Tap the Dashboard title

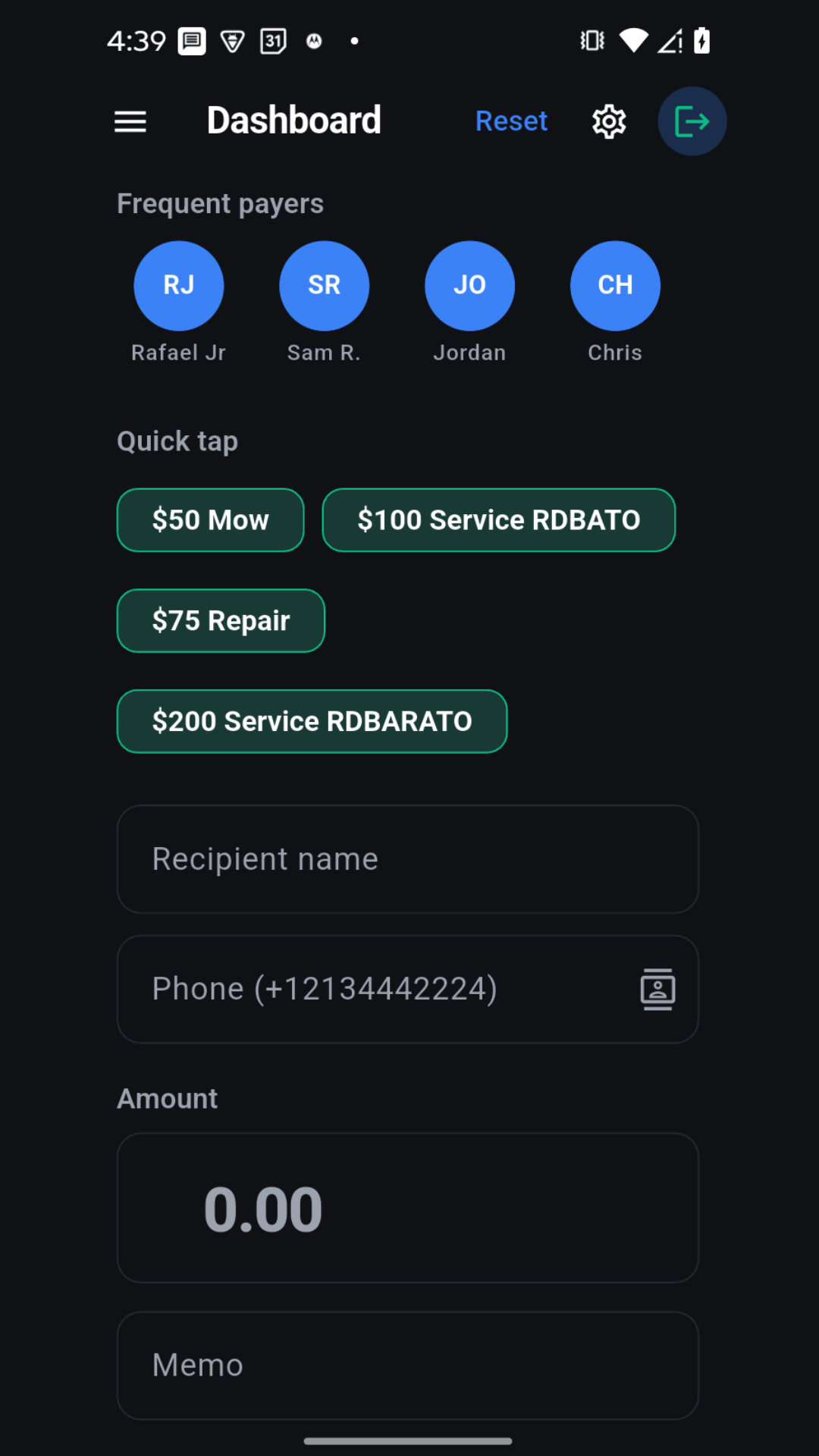coord(294,120)
